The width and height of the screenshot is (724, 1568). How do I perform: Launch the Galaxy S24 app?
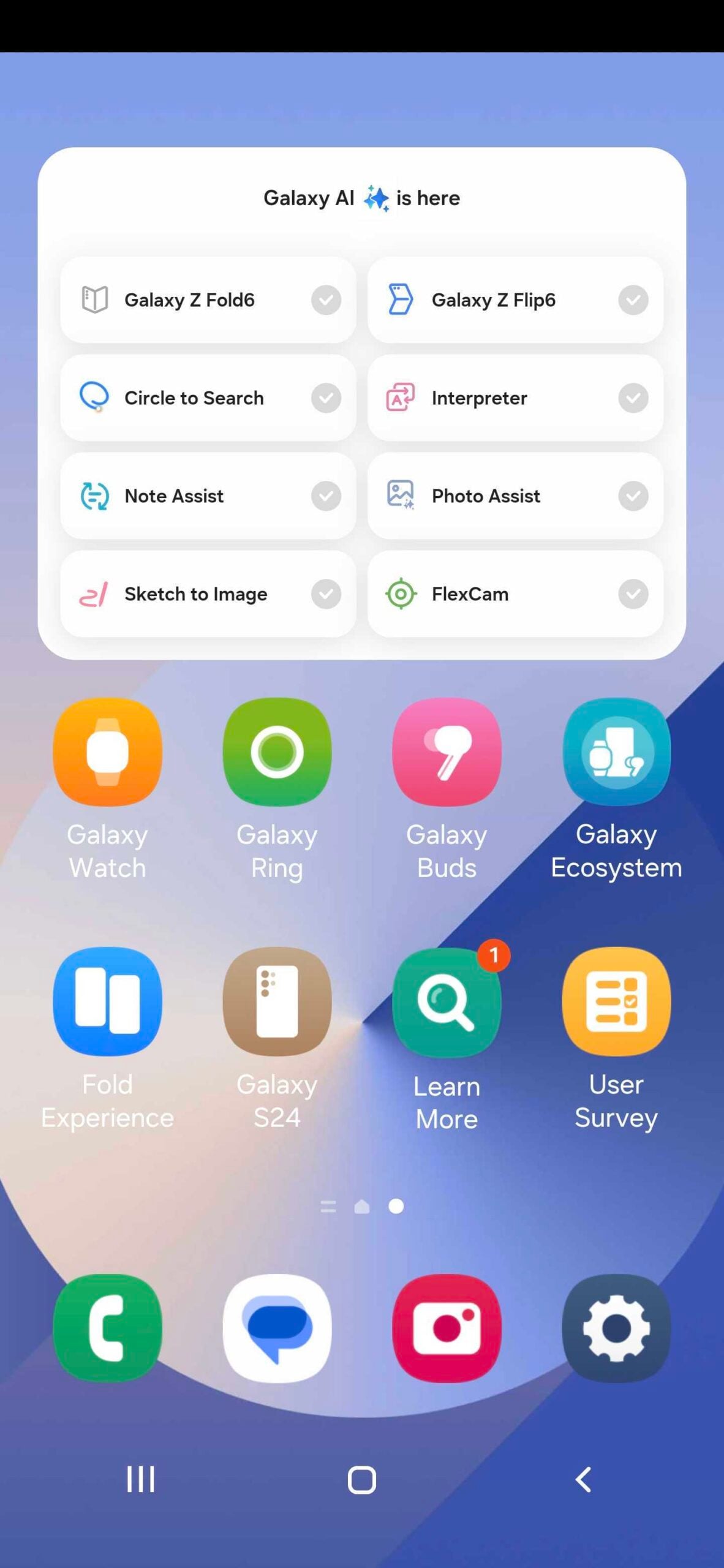tap(277, 1001)
